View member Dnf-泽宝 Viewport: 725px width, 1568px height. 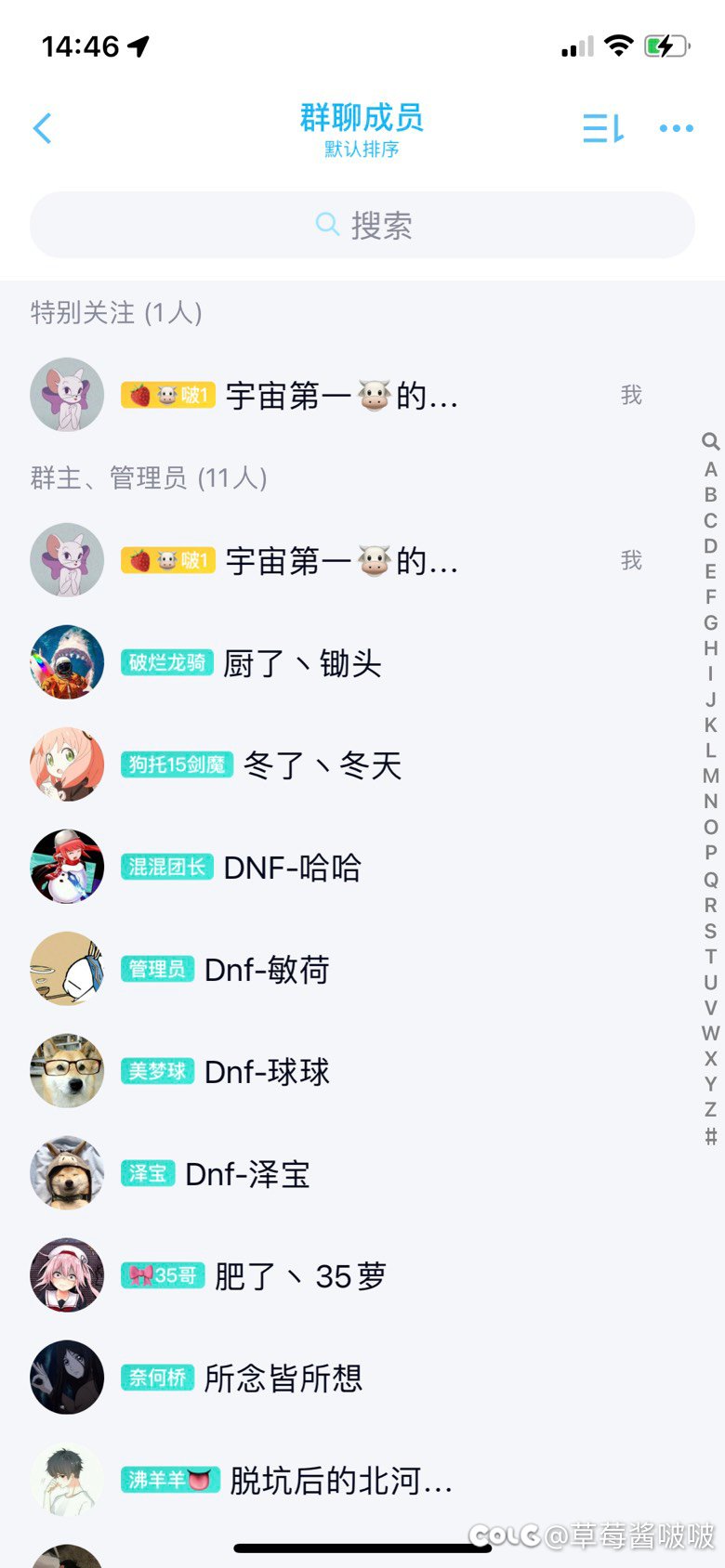coord(247,1174)
